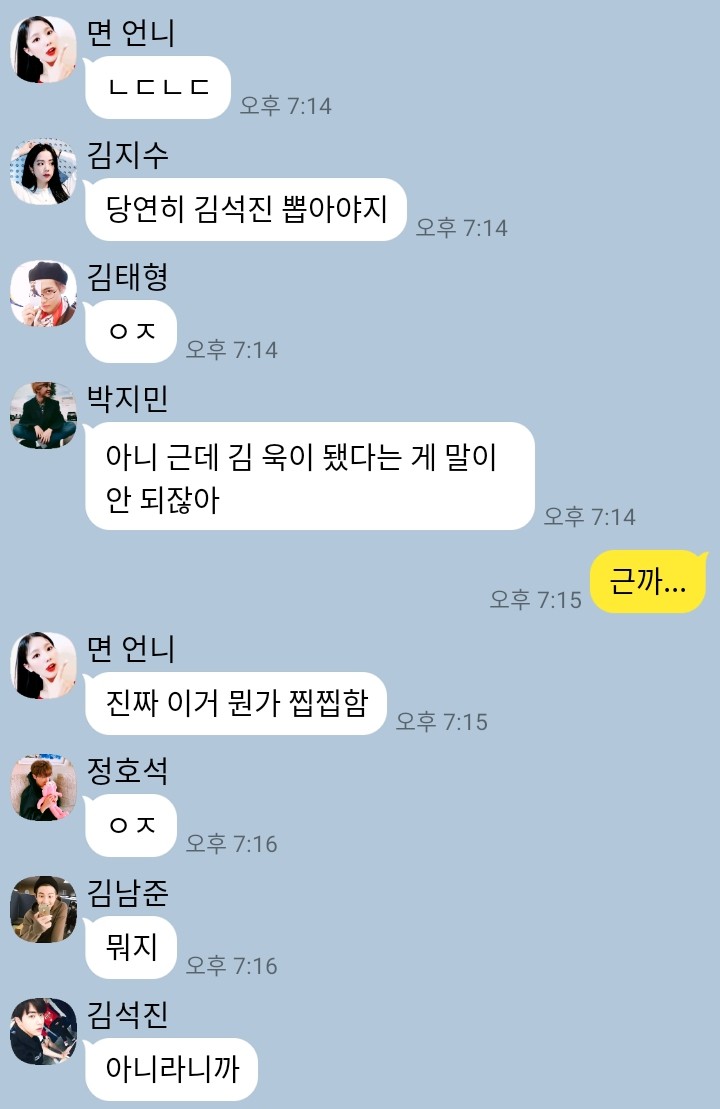View 김남준's profile picture
Screen dimensions: 720x1109
[x=43, y=909]
